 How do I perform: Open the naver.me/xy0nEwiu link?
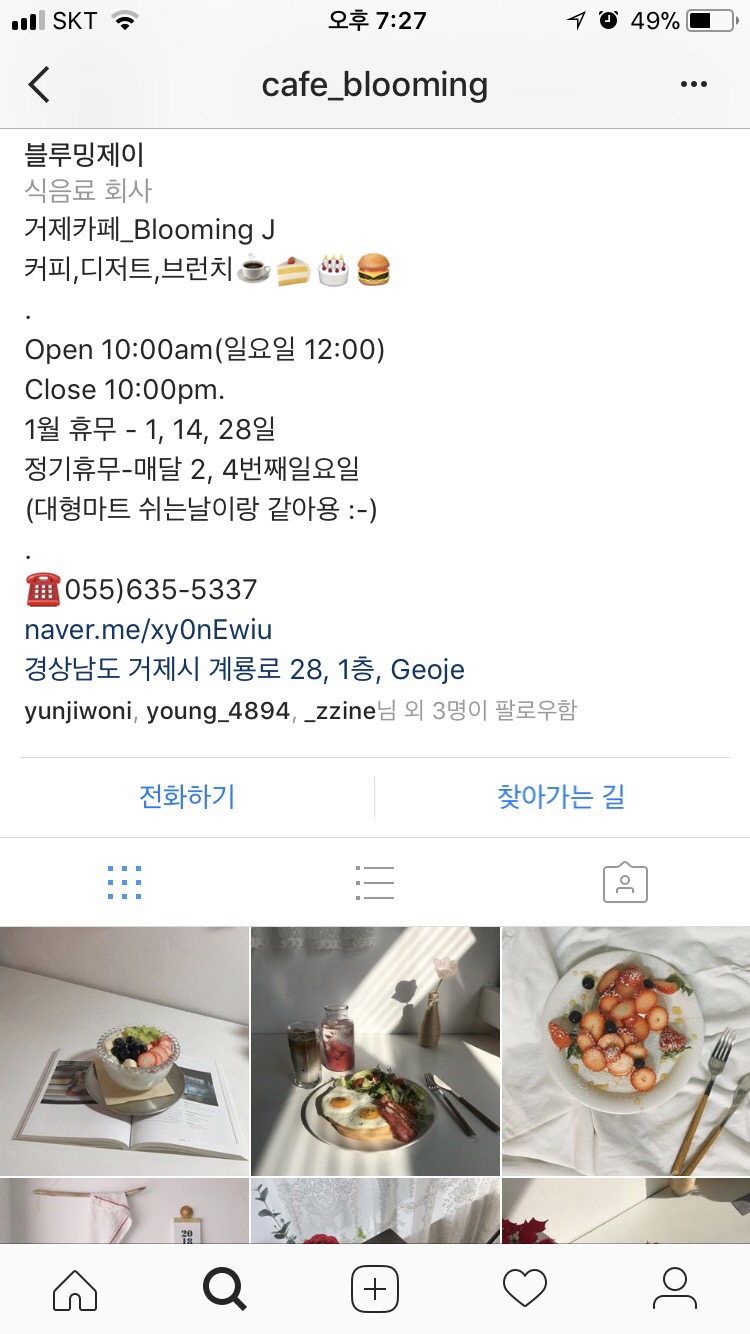click(x=148, y=630)
